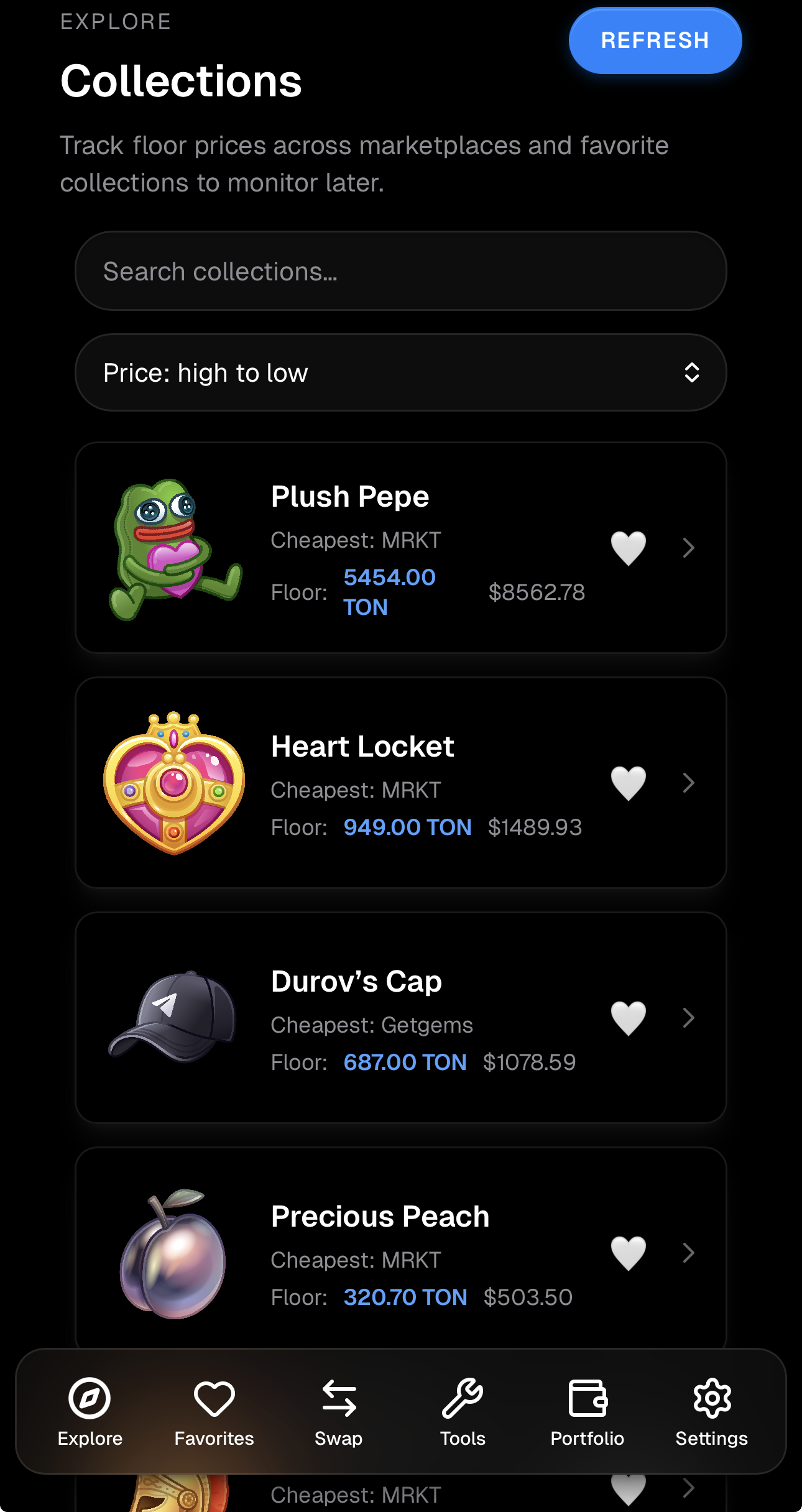Open the Price: high to low sort dropdown
Viewport: 802px width, 1512px height.
[401, 372]
